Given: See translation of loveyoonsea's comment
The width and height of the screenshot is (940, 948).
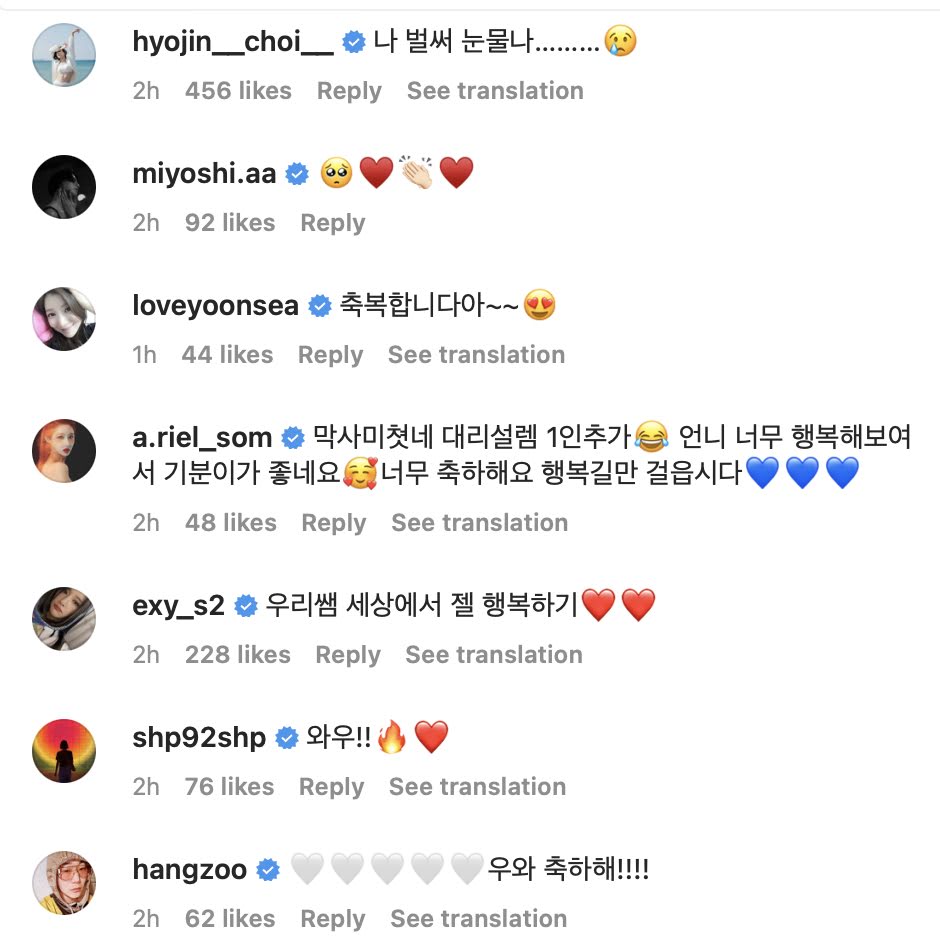Looking at the screenshot, I should click(476, 355).
